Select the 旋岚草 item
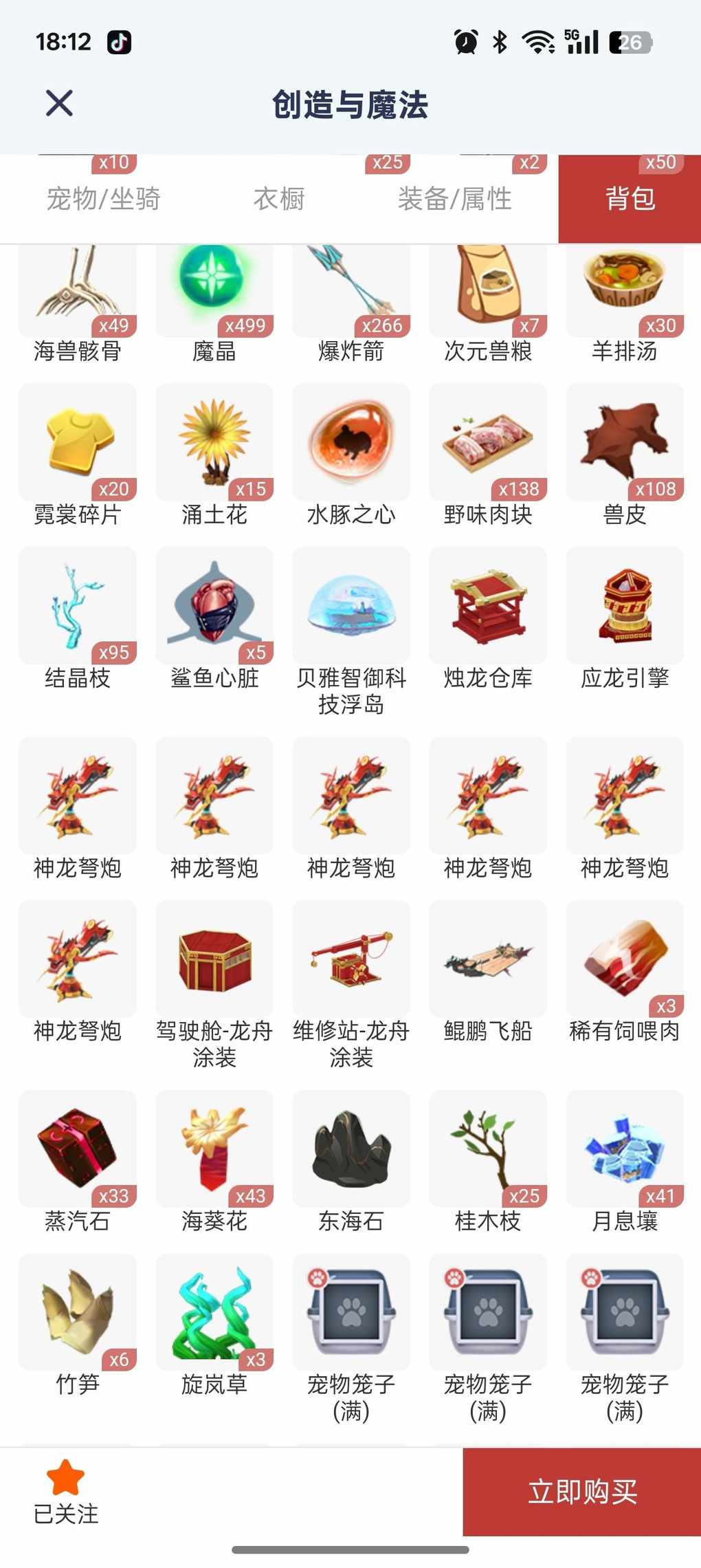Viewport: 701px width, 1568px height. pyautogui.click(x=214, y=1312)
